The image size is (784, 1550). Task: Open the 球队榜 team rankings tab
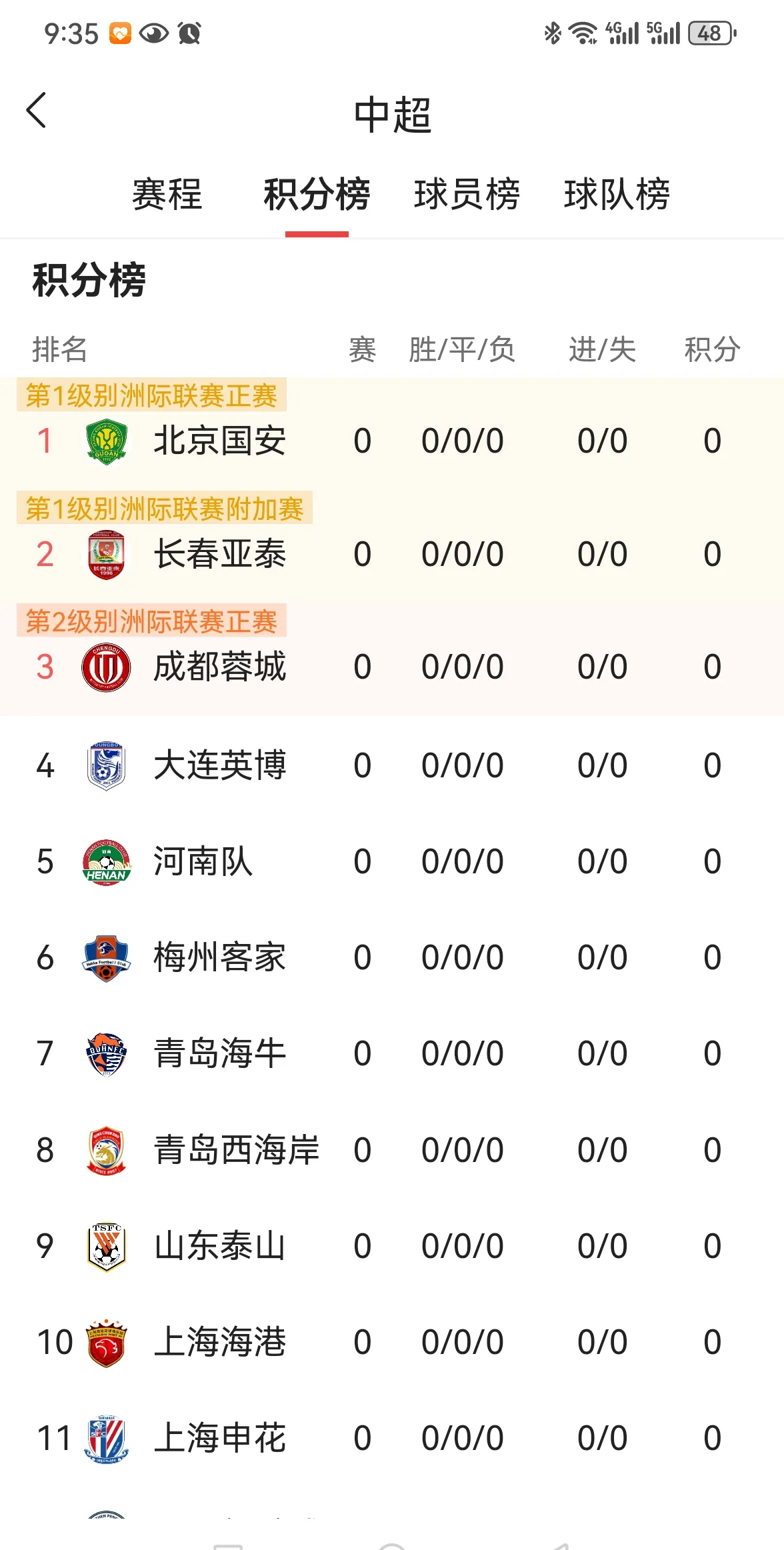click(617, 194)
